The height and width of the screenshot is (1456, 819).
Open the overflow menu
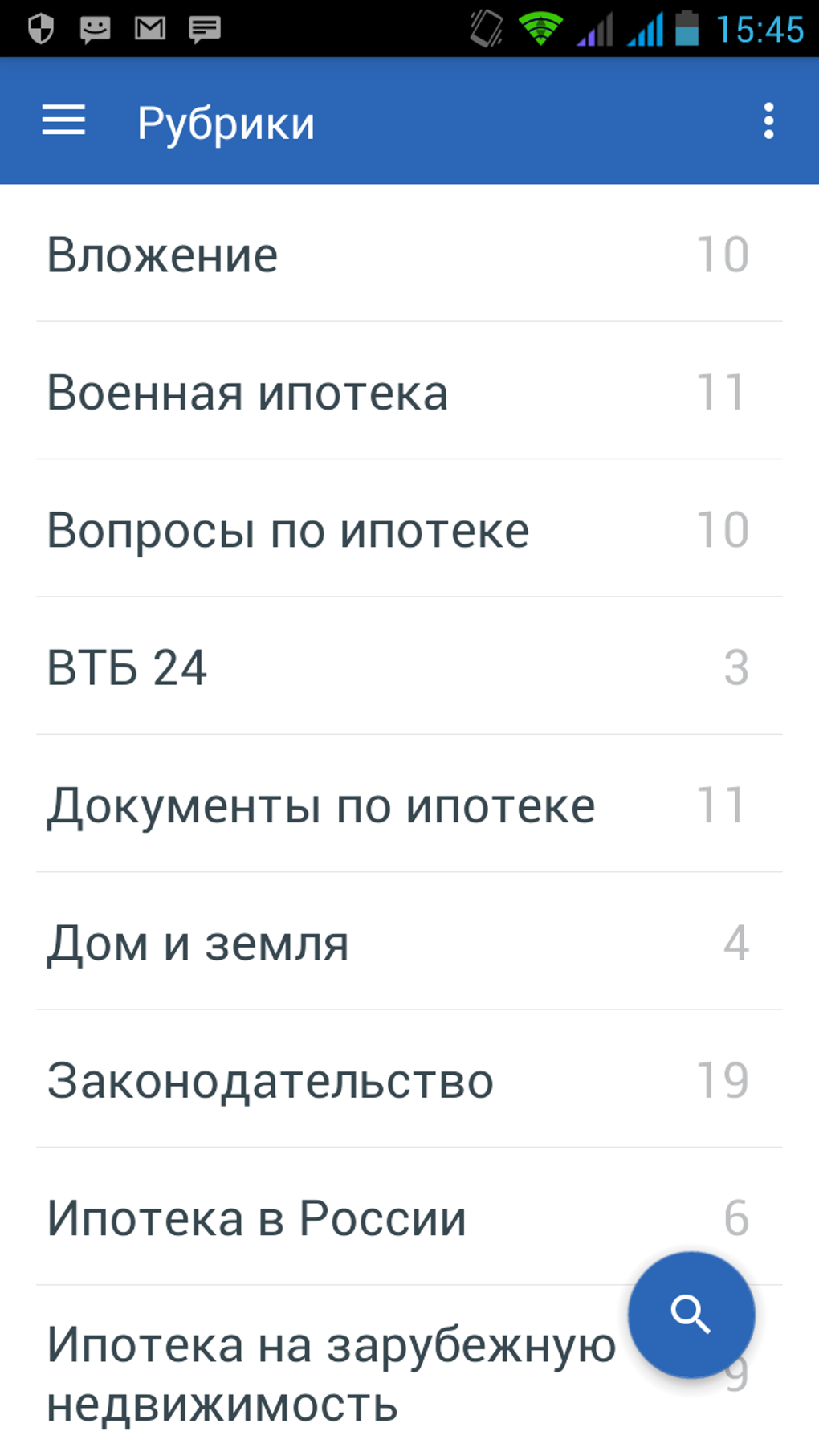click(768, 121)
